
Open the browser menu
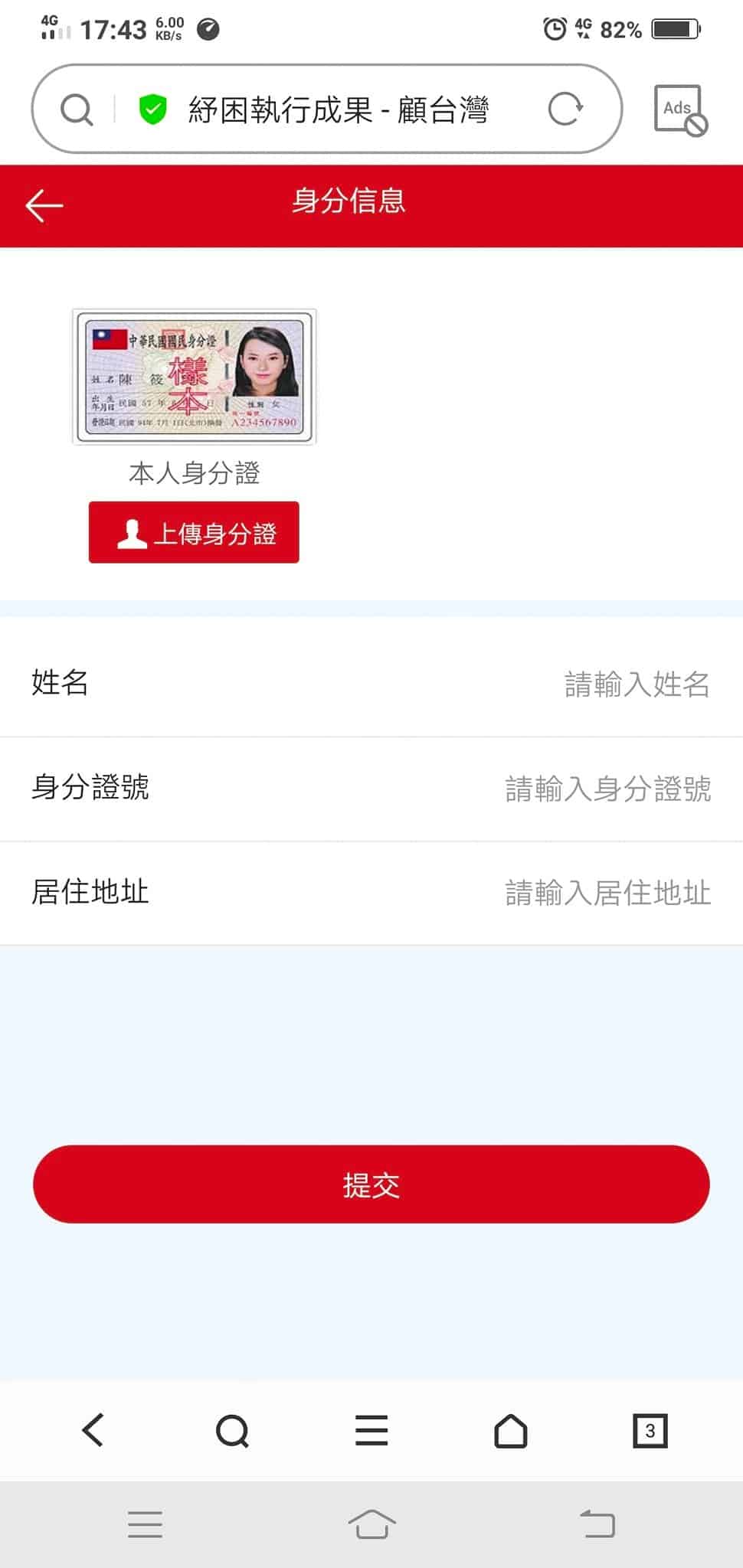pos(371,1430)
